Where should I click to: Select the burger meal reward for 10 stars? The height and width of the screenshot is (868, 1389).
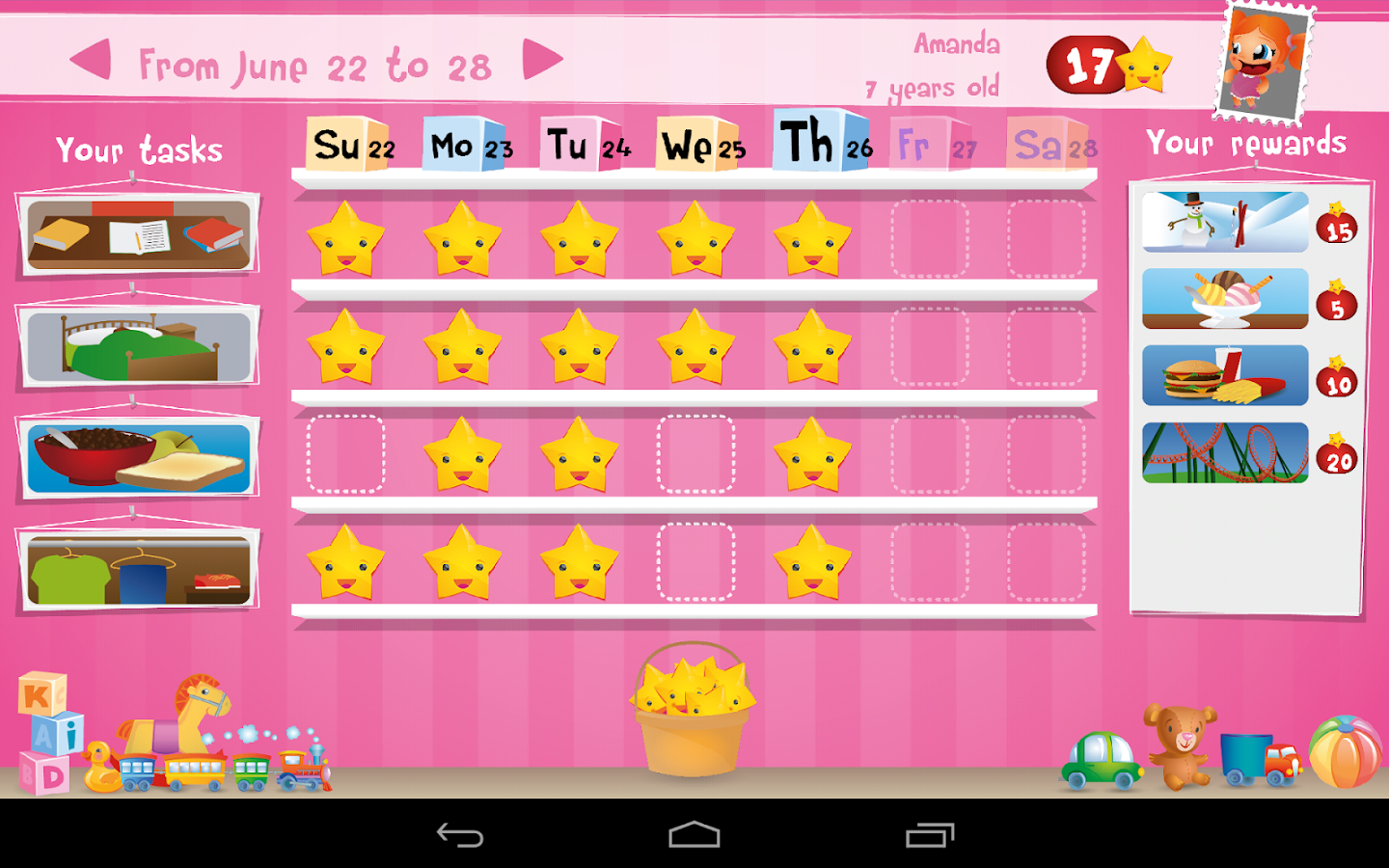[x=1225, y=375]
